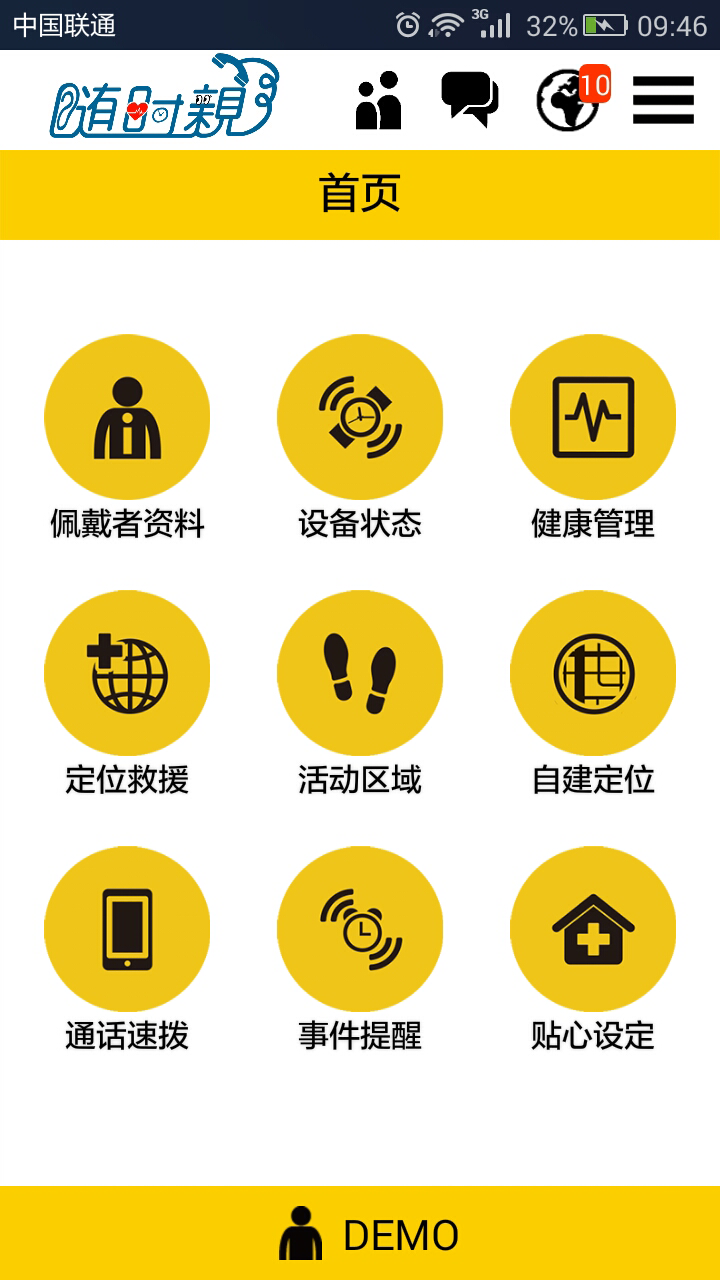
Task: Open 自建定位 custom location
Action: tap(593, 674)
